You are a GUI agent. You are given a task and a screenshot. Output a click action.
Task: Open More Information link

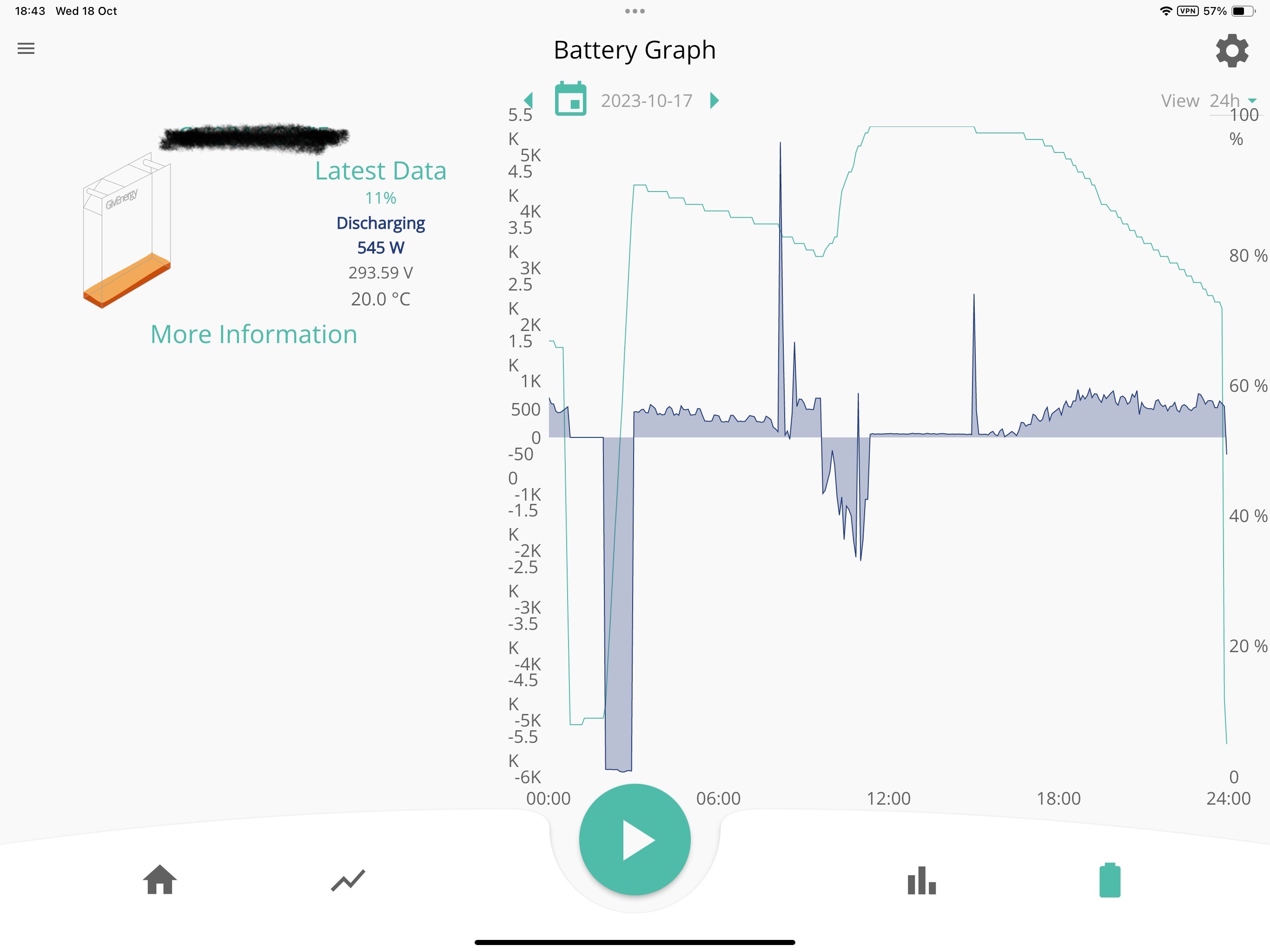[x=254, y=334]
